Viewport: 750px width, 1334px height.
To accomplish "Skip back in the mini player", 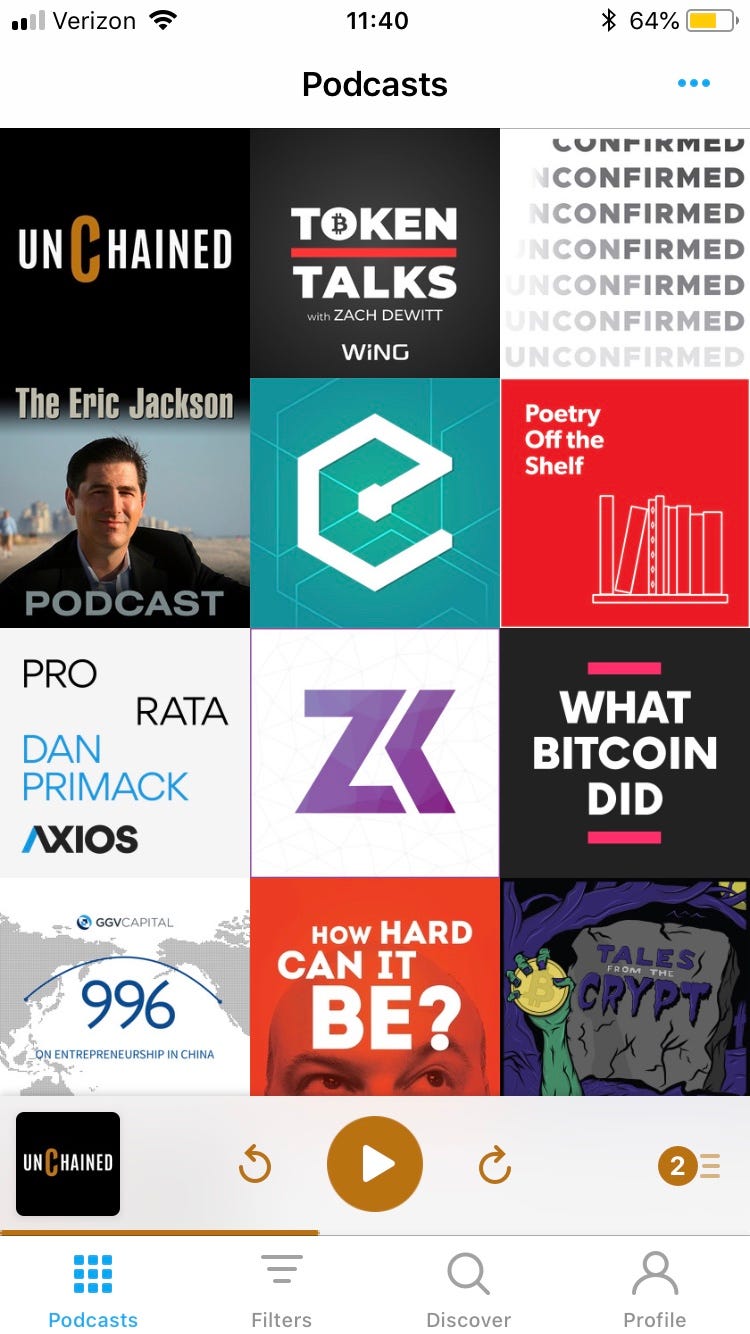I will coord(255,1165).
